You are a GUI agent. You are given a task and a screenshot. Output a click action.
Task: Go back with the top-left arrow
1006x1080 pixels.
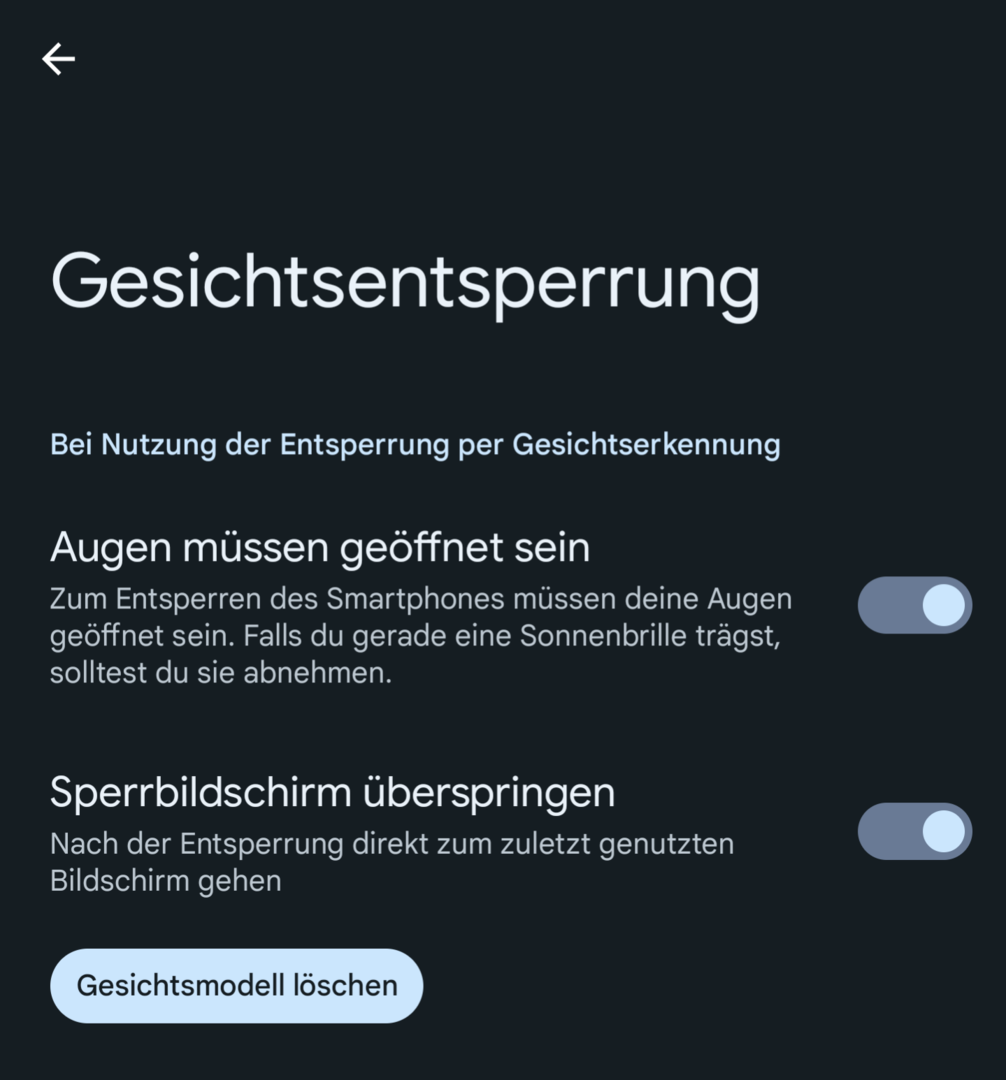pyautogui.click(x=58, y=60)
